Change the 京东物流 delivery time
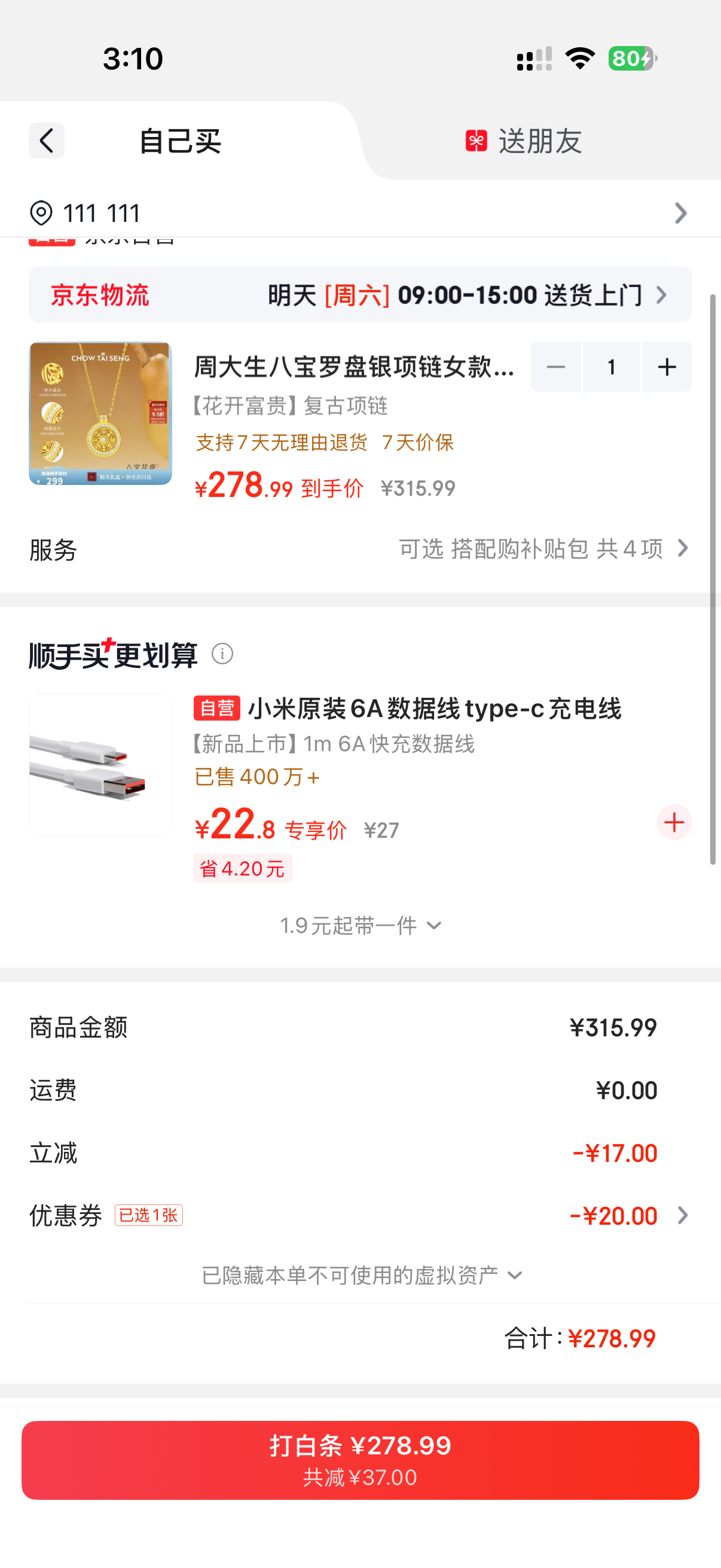 point(360,295)
